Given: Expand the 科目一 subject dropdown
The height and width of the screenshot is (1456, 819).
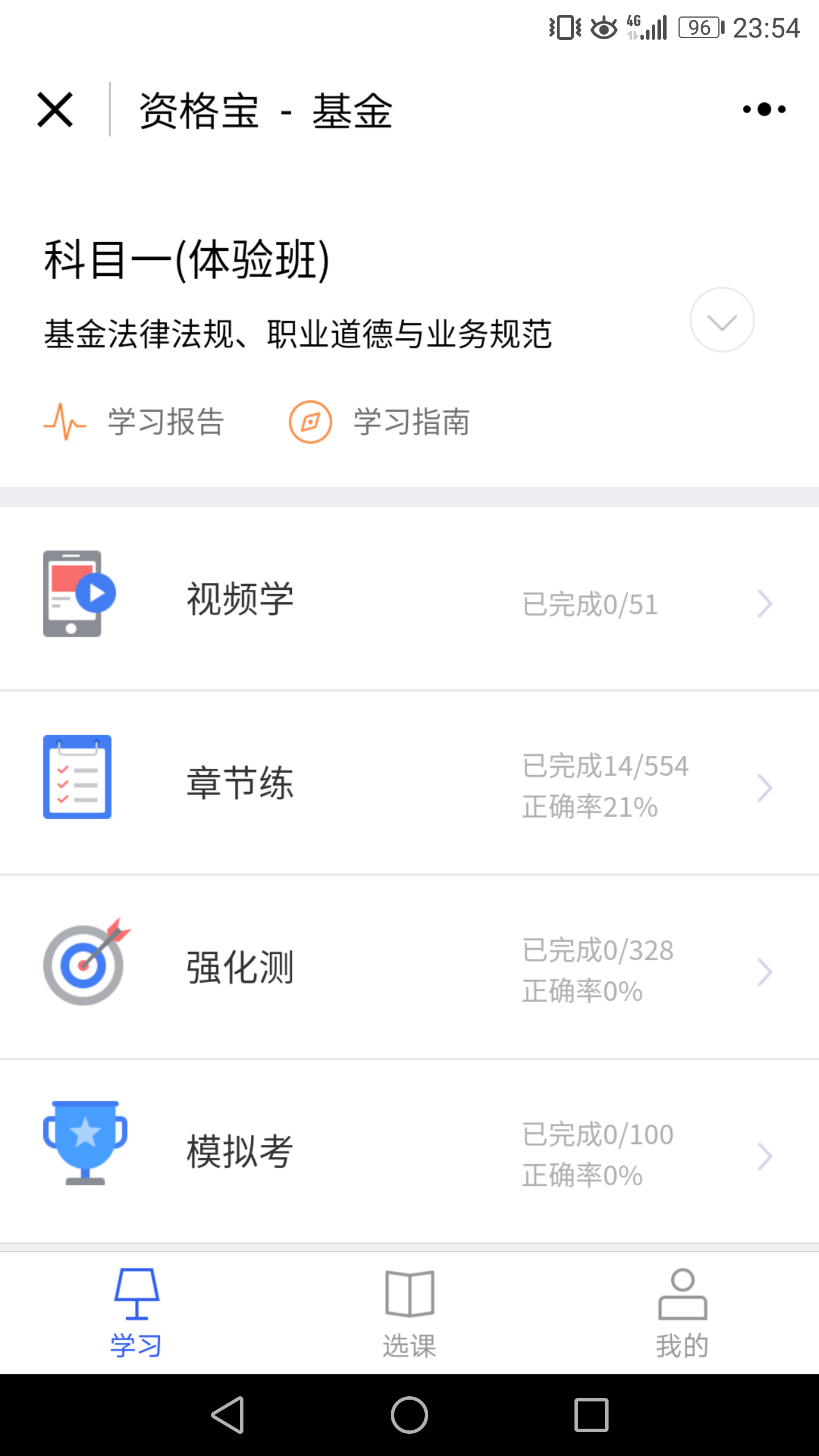Looking at the screenshot, I should (722, 320).
